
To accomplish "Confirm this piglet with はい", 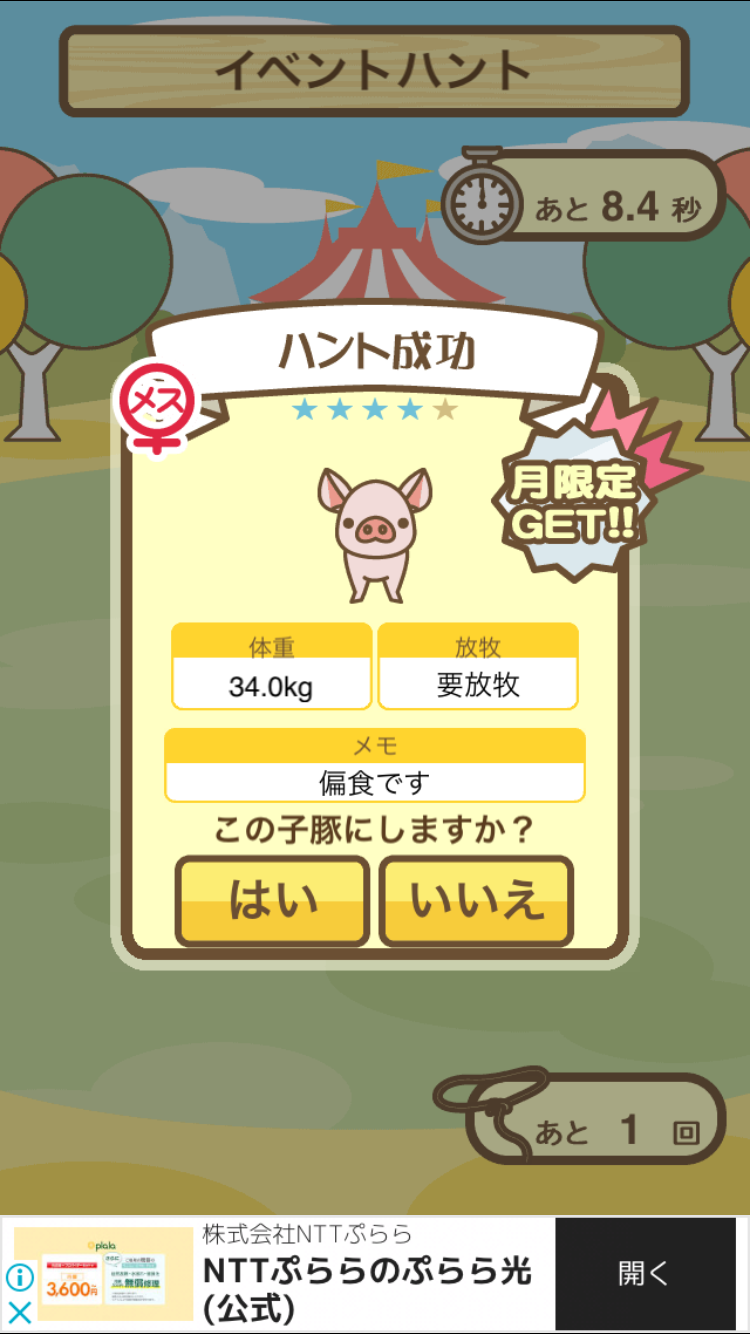I will [x=272, y=901].
